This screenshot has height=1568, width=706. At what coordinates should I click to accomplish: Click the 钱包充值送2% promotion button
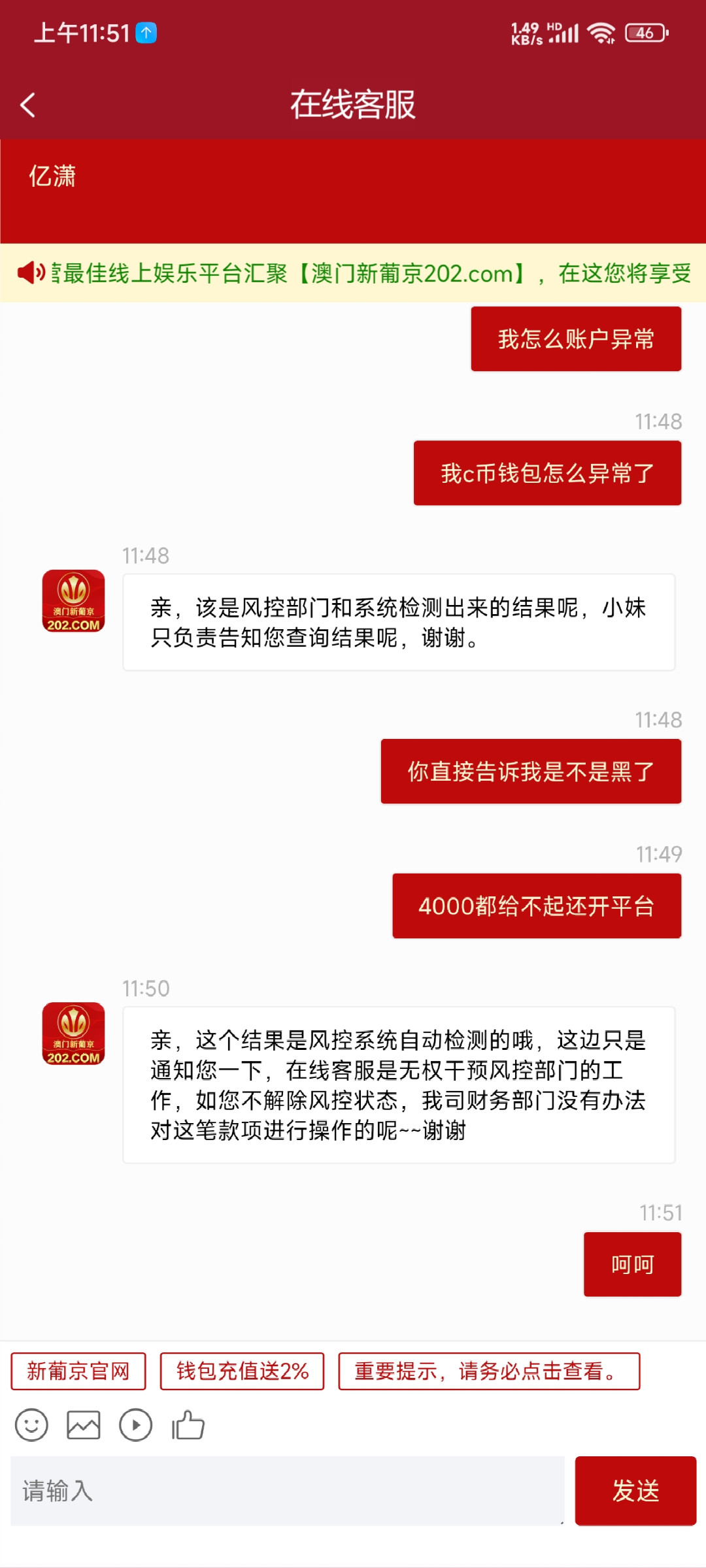pyautogui.click(x=242, y=1371)
